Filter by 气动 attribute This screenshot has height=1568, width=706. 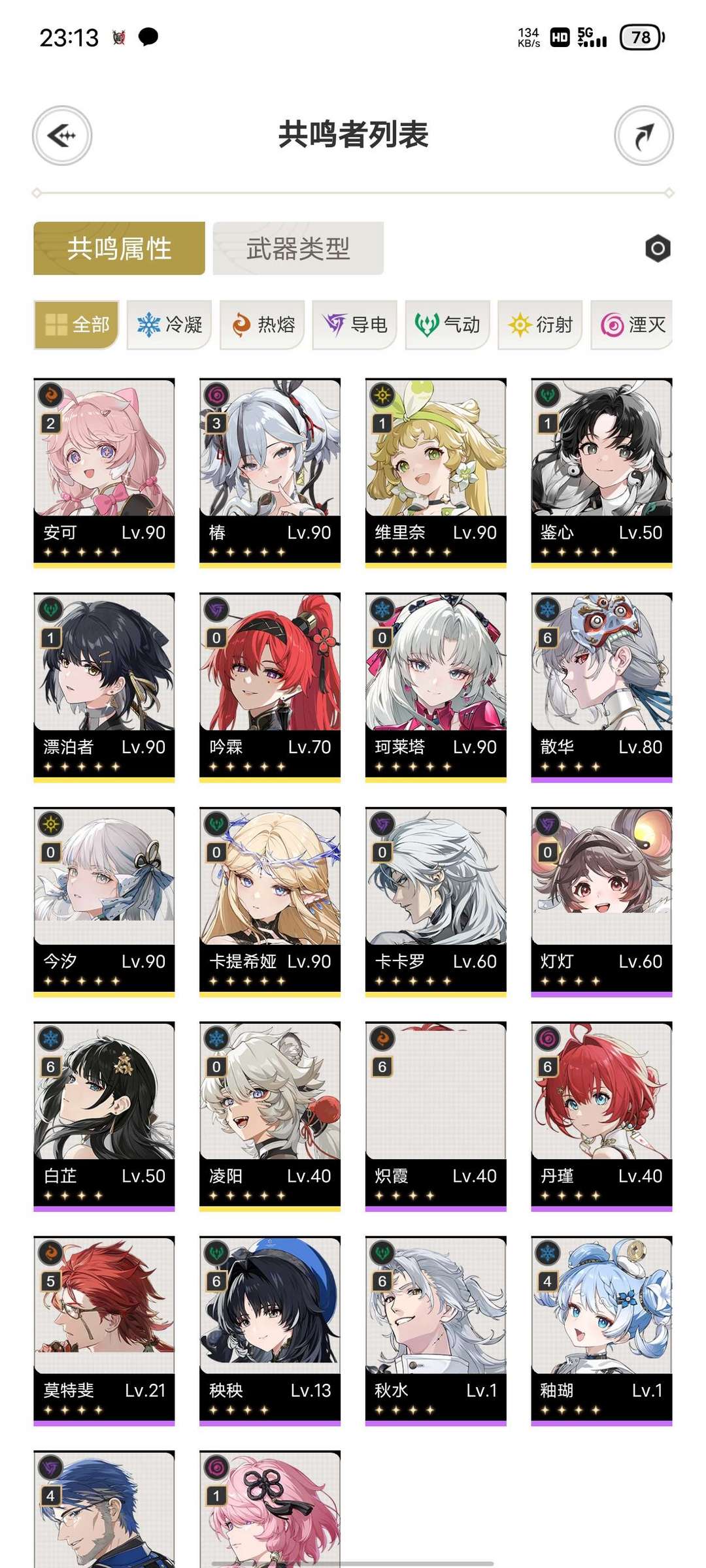448,325
